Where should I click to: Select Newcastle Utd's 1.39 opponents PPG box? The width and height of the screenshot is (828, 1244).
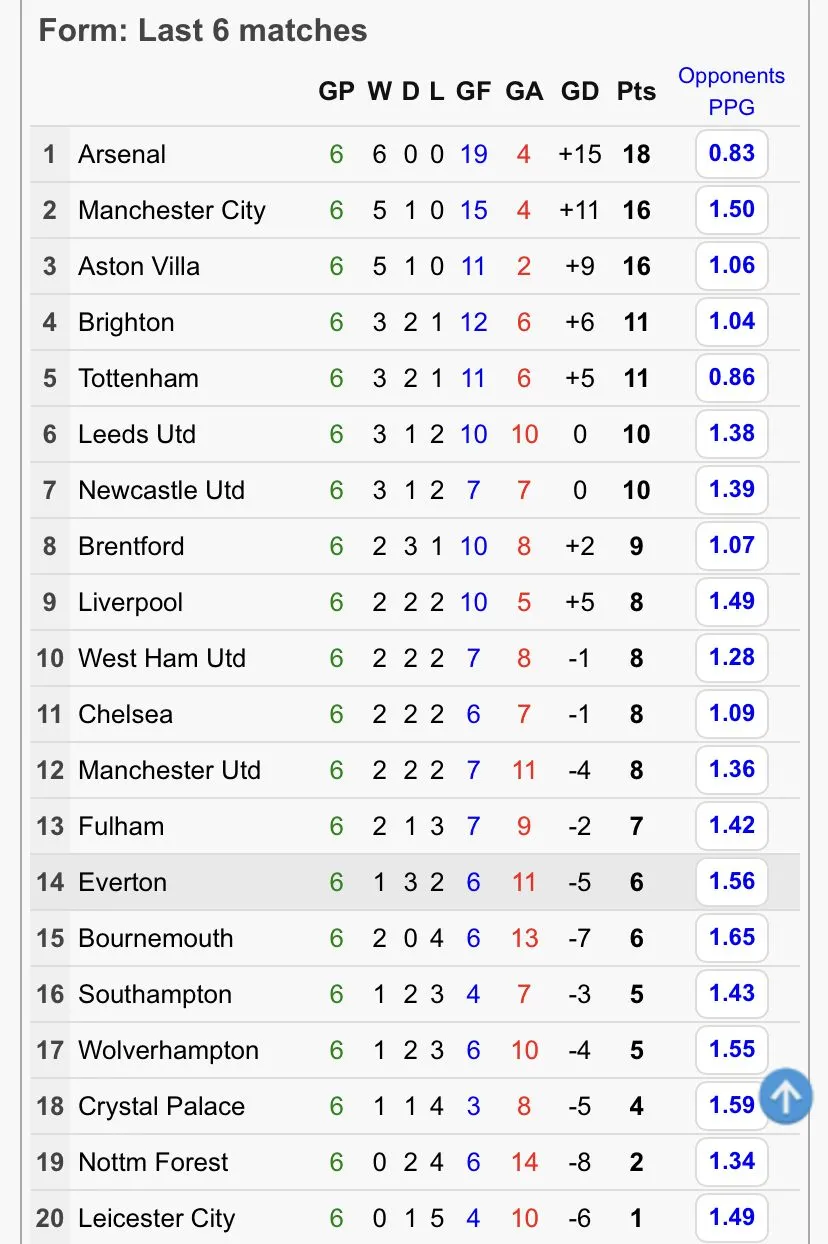click(731, 490)
